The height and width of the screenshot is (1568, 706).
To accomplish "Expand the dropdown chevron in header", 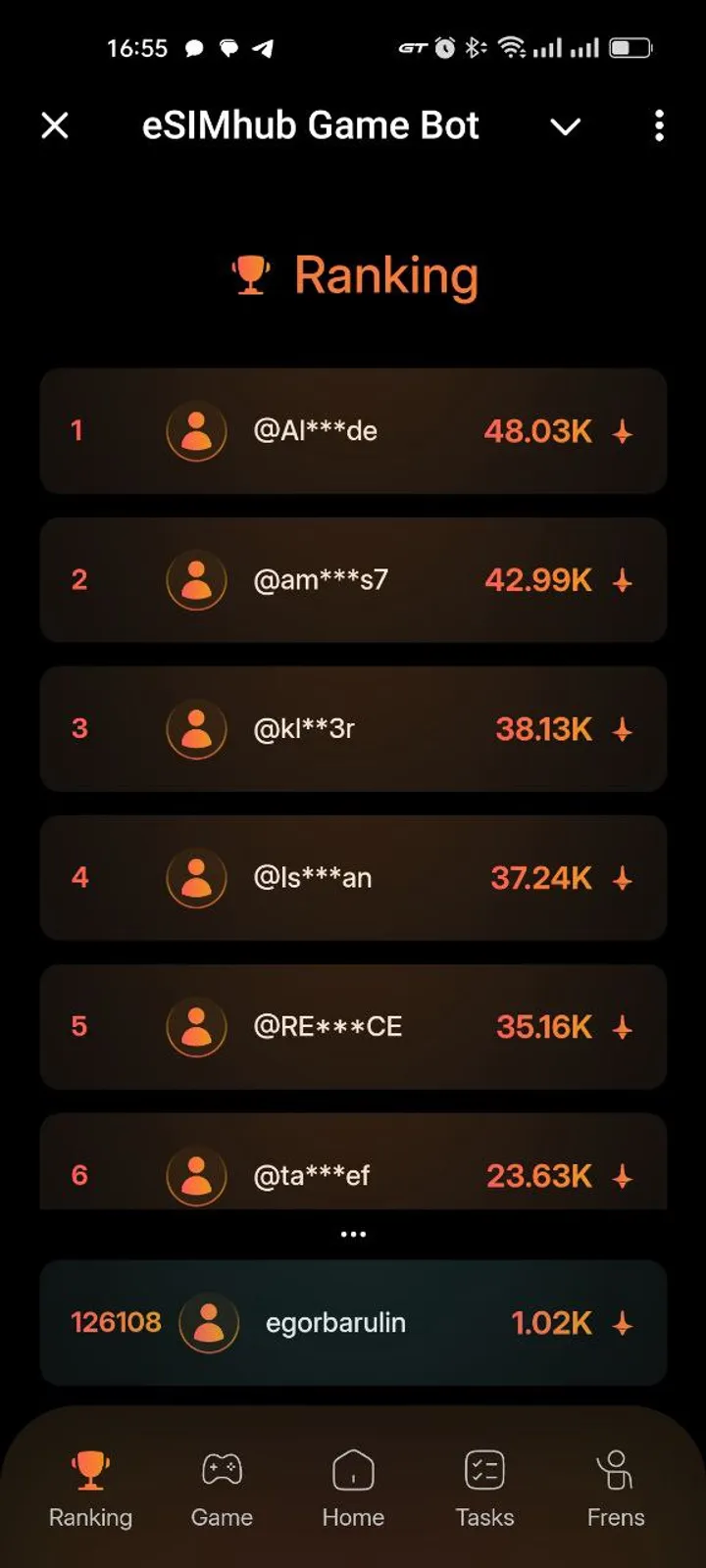I will coord(566,126).
